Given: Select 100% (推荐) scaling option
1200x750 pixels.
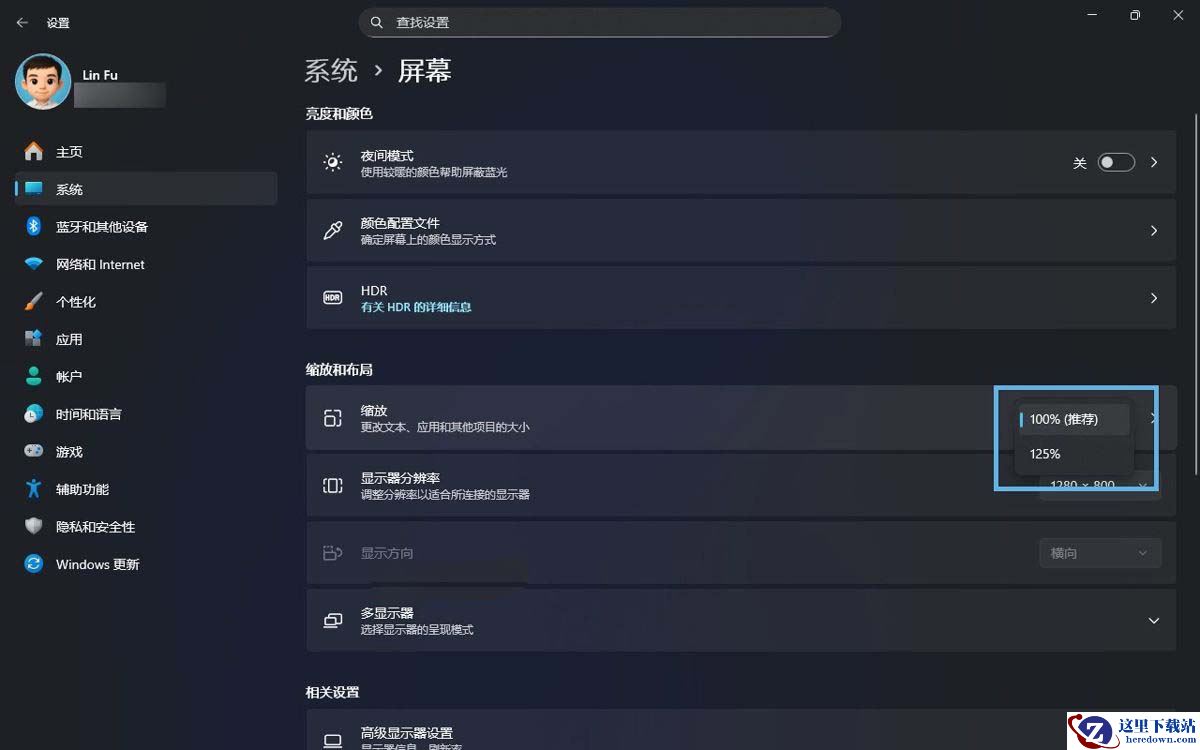Looking at the screenshot, I should [x=1064, y=419].
